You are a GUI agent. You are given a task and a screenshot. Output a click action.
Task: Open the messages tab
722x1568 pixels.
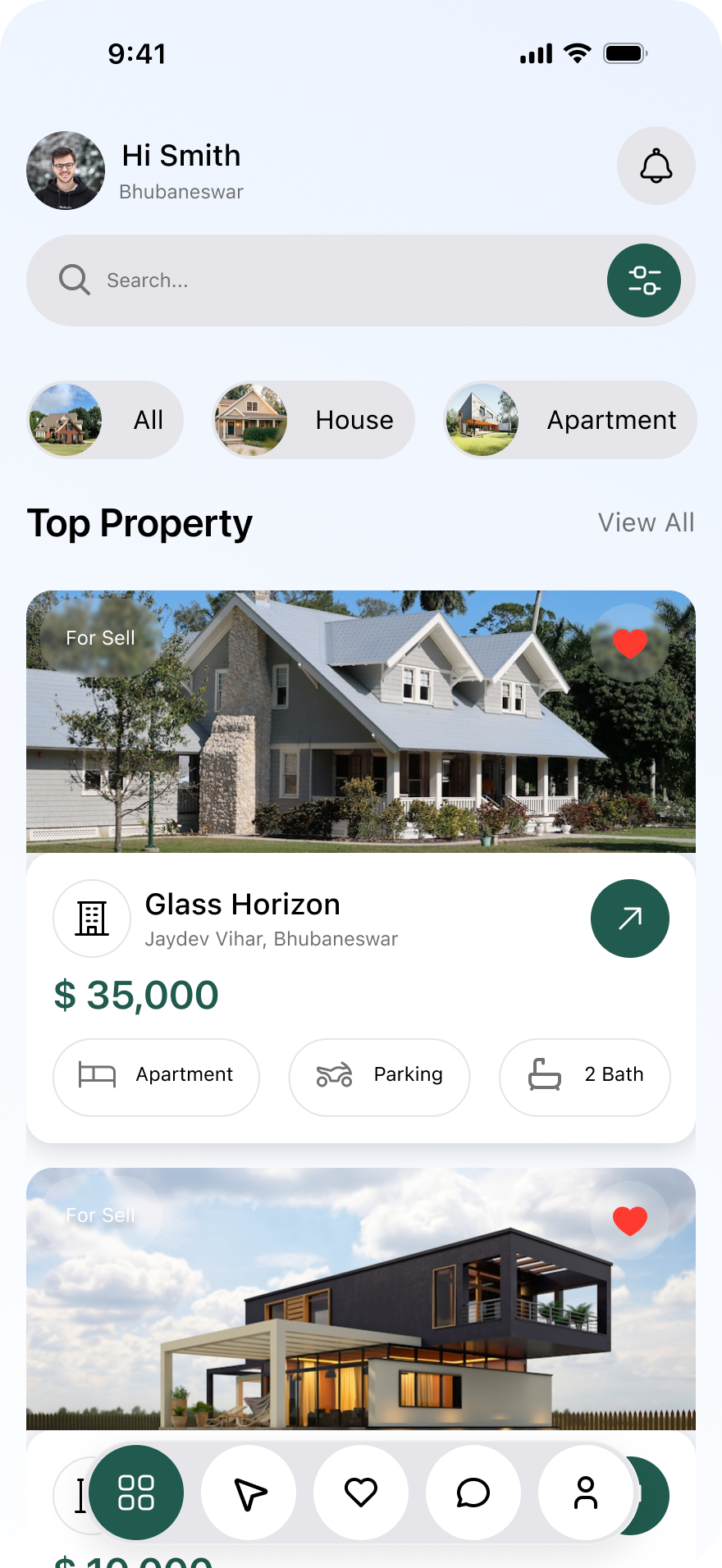[473, 1493]
